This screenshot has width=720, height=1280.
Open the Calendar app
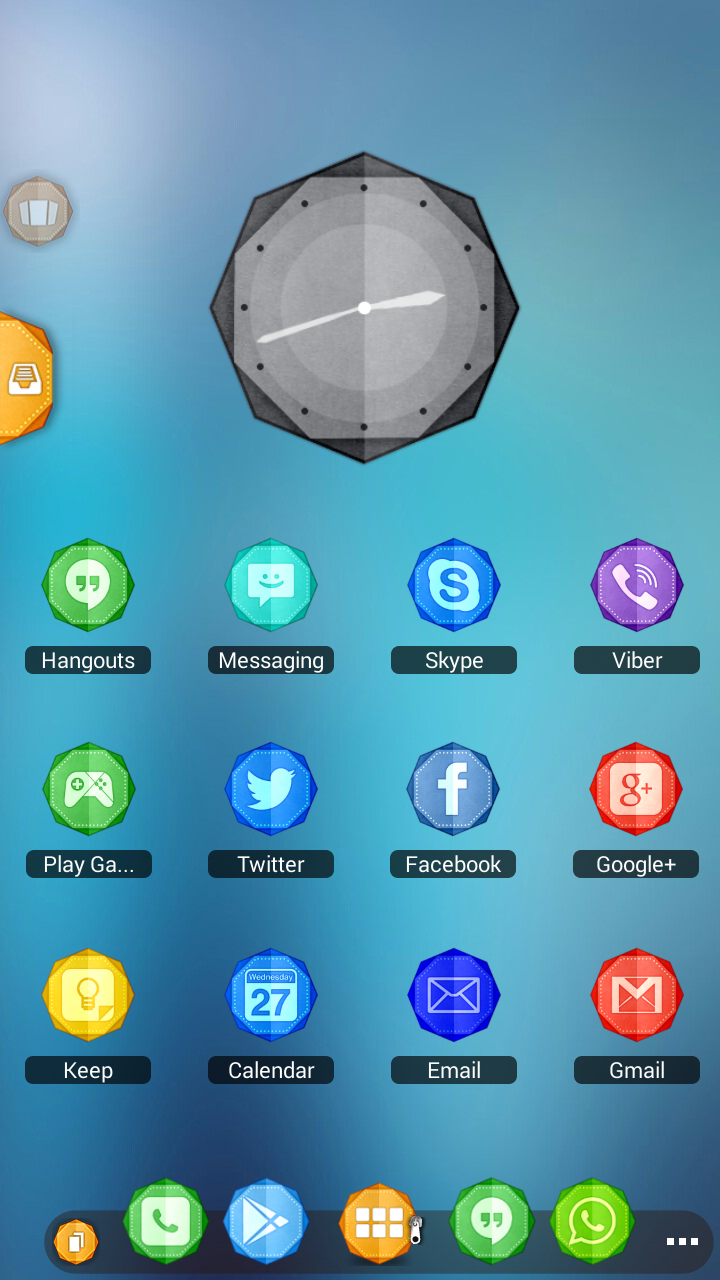(271, 995)
